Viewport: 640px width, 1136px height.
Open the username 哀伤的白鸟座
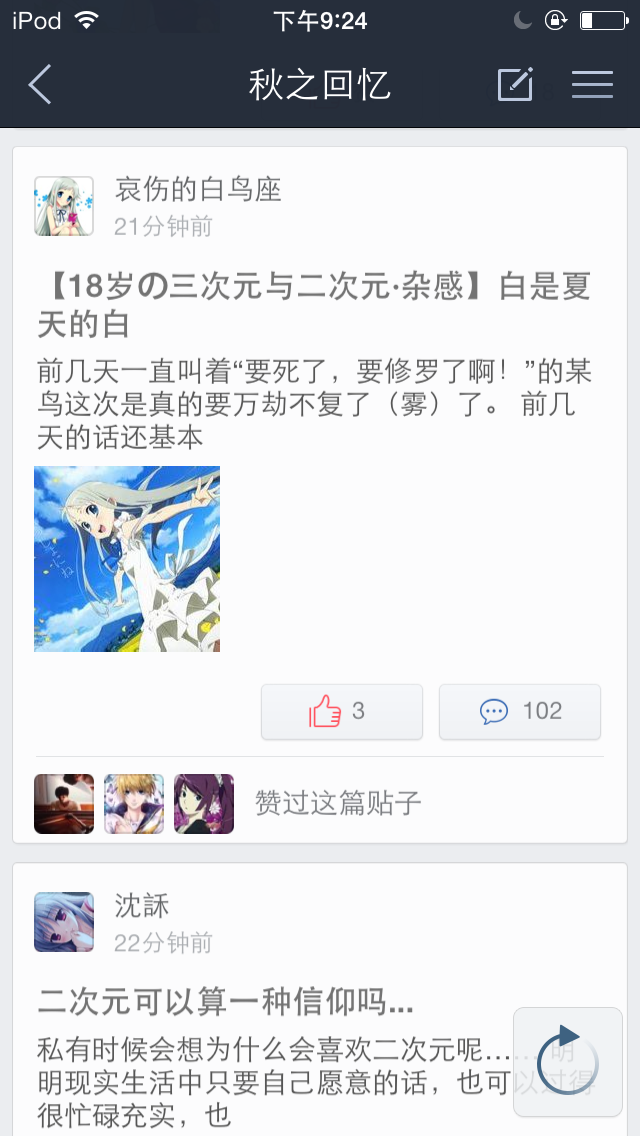198,191
